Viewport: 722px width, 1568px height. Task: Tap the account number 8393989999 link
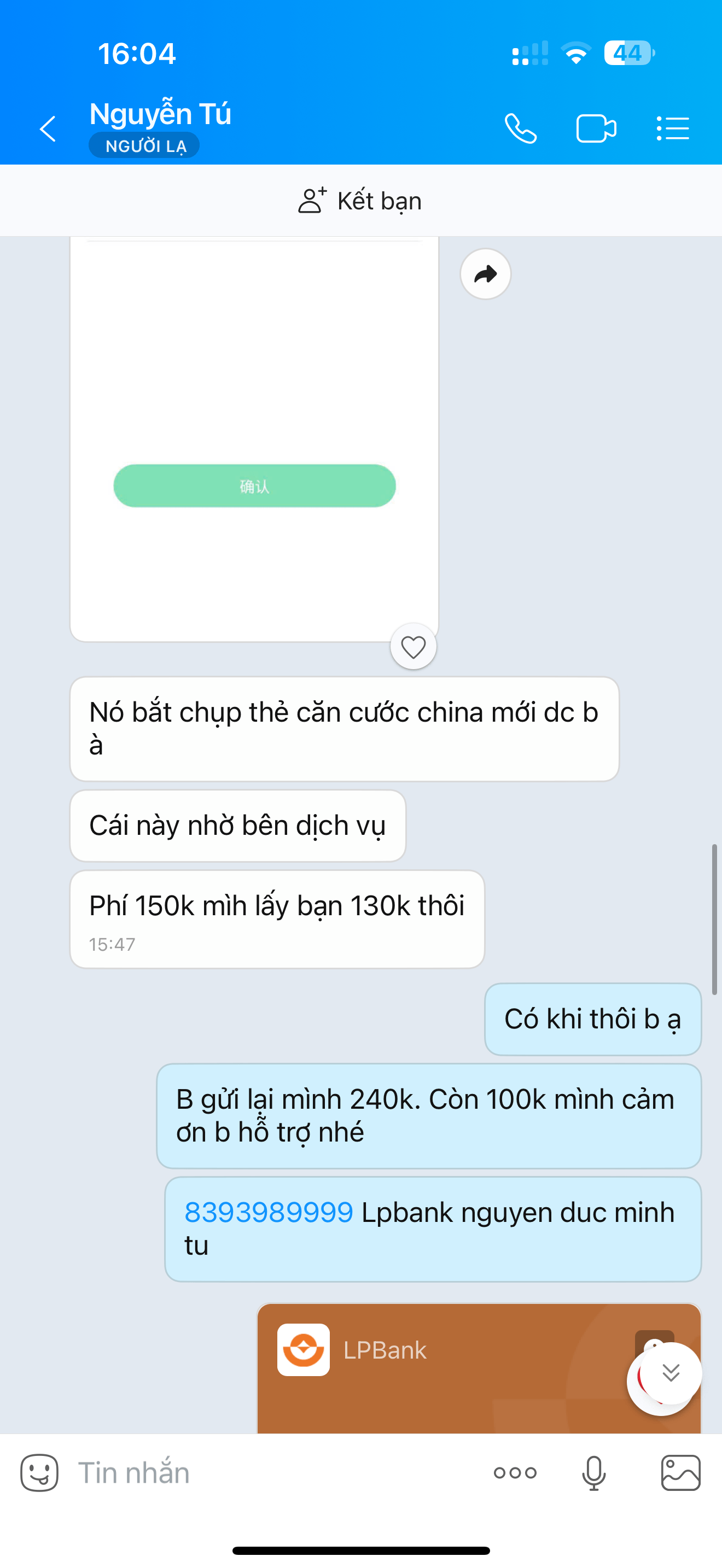pos(269,1212)
